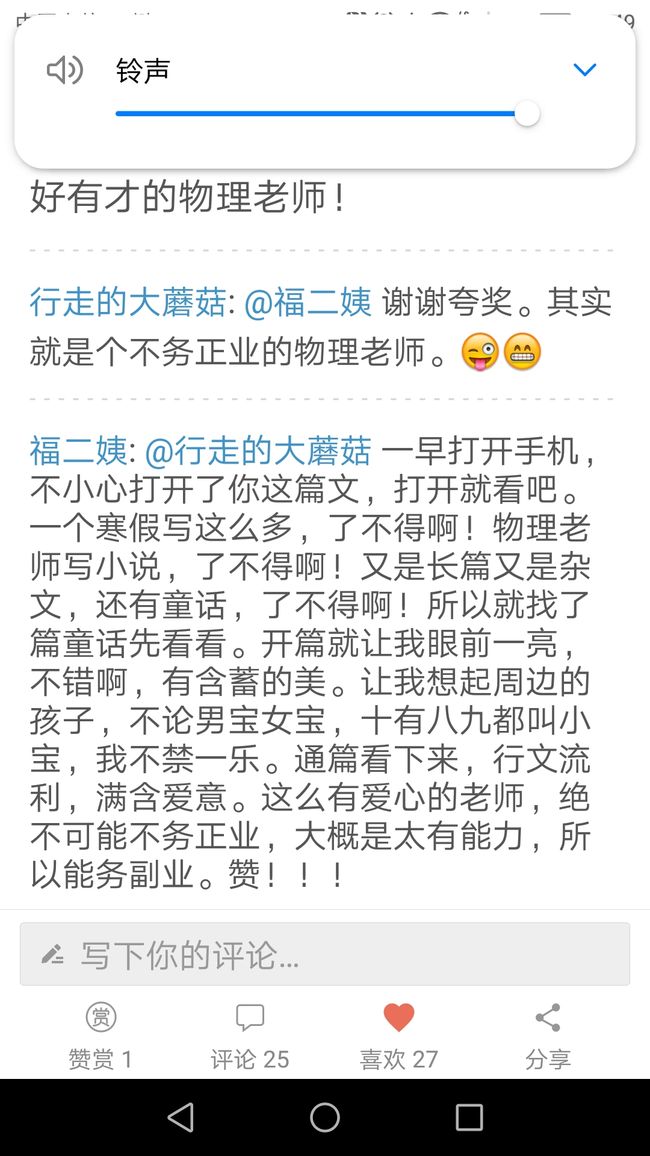Toggle the 喜欢 27 heart
This screenshot has height=1156, width=650.
(x=399, y=1037)
